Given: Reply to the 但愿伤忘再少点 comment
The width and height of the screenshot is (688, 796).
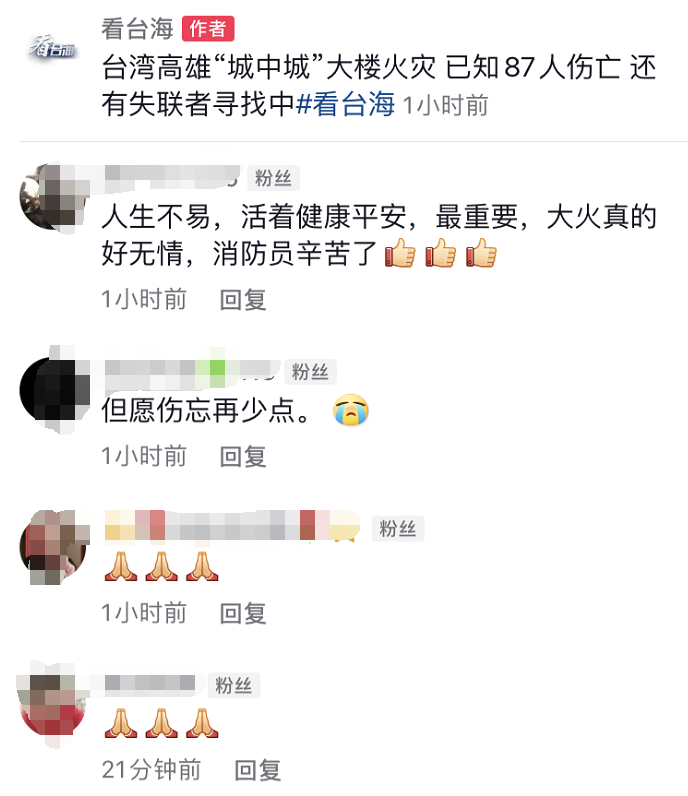Looking at the screenshot, I should click(x=243, y=456).
